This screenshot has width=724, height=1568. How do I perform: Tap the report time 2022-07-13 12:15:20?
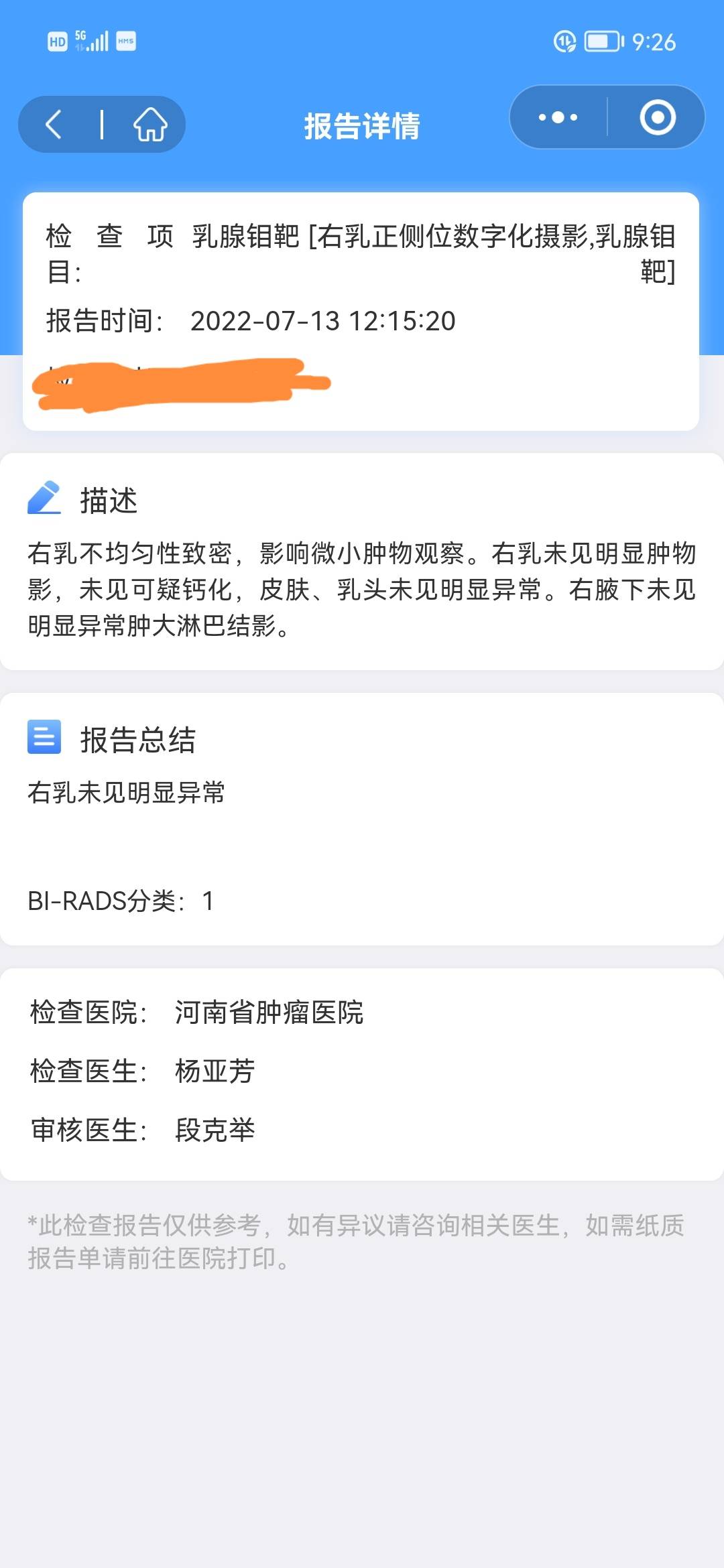coord(322,321)
